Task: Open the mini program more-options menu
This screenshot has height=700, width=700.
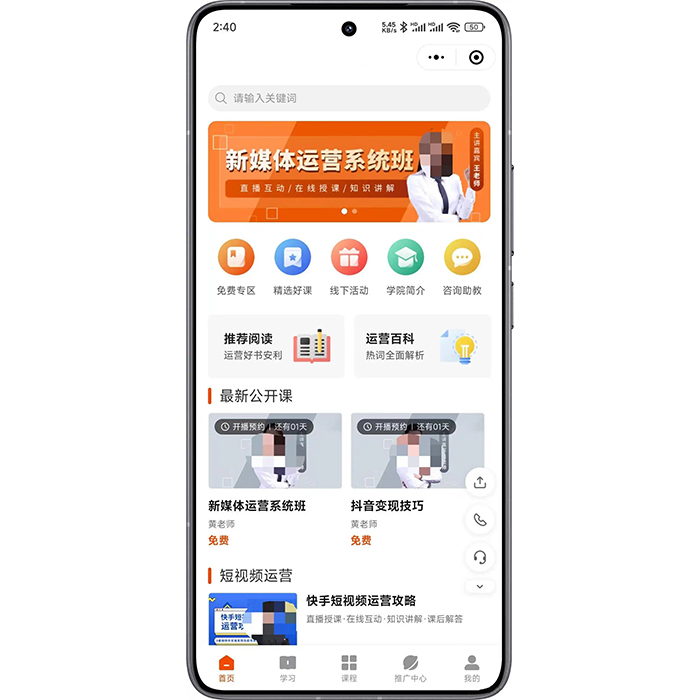Action: [436, 58]
